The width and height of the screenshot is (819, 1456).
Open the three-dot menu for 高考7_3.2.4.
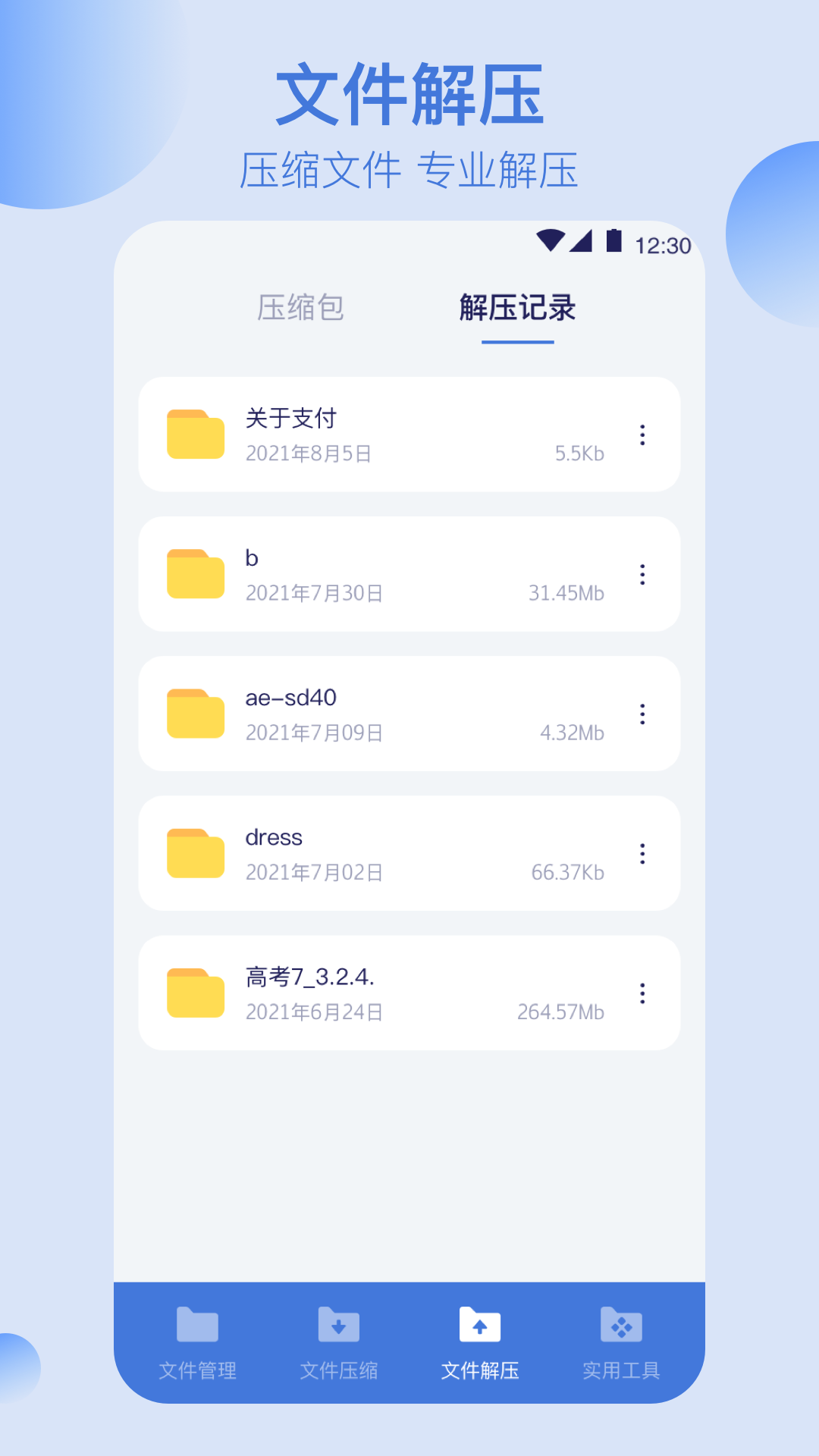click(642, 992)
